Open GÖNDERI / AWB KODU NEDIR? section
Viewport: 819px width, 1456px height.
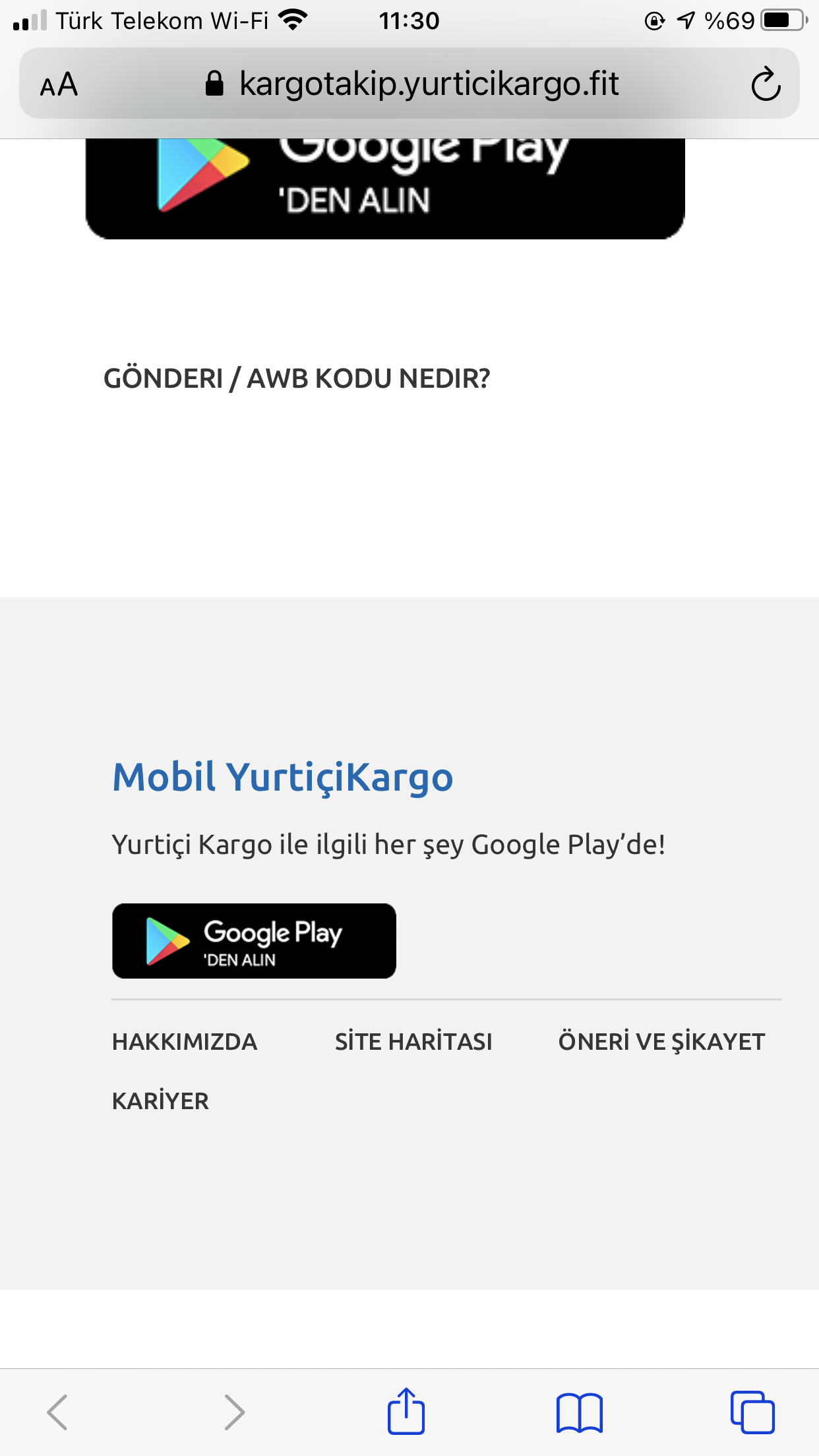tap(297, 379)
